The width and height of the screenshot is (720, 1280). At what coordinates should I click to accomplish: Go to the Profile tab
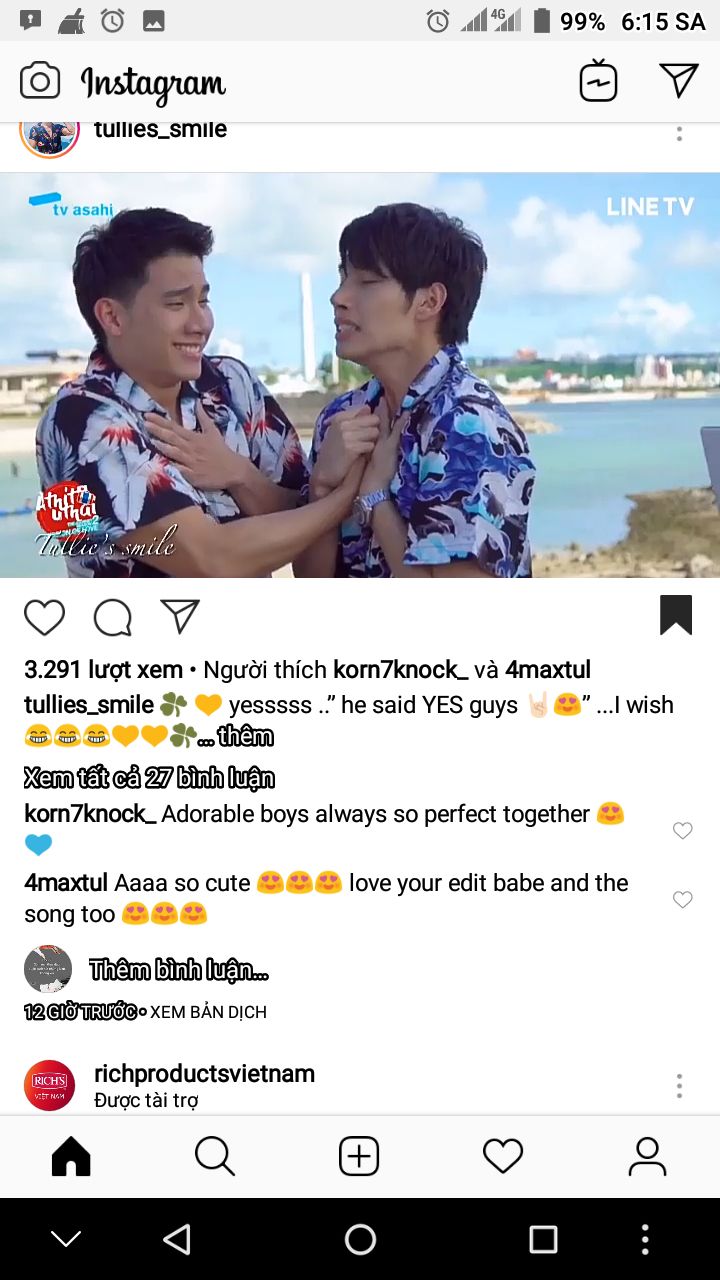click(x=647, y=1157)
